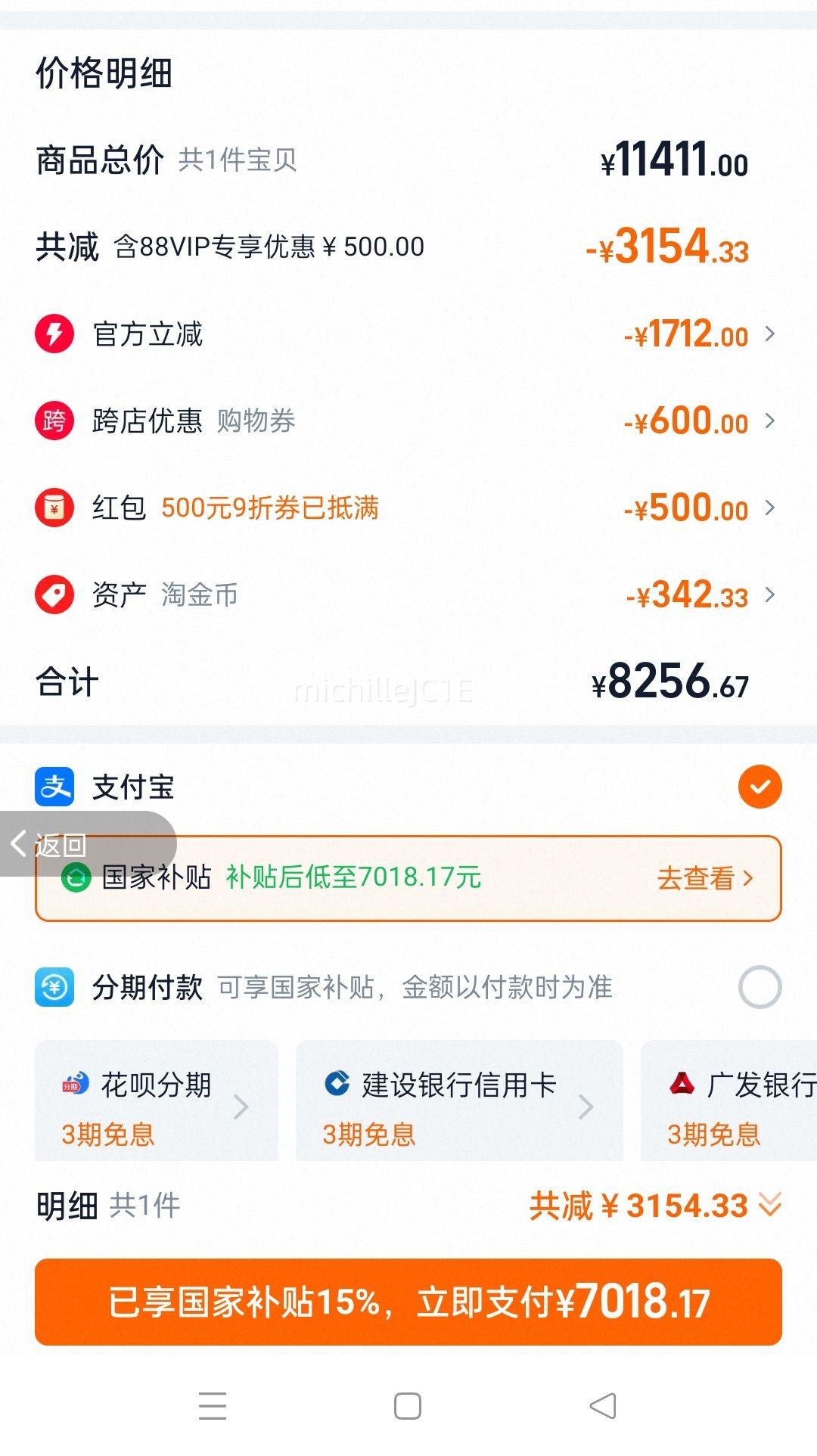Click the 资产 淘金币 icon
Screen dimensions: 817x1456
coord(54,595)
